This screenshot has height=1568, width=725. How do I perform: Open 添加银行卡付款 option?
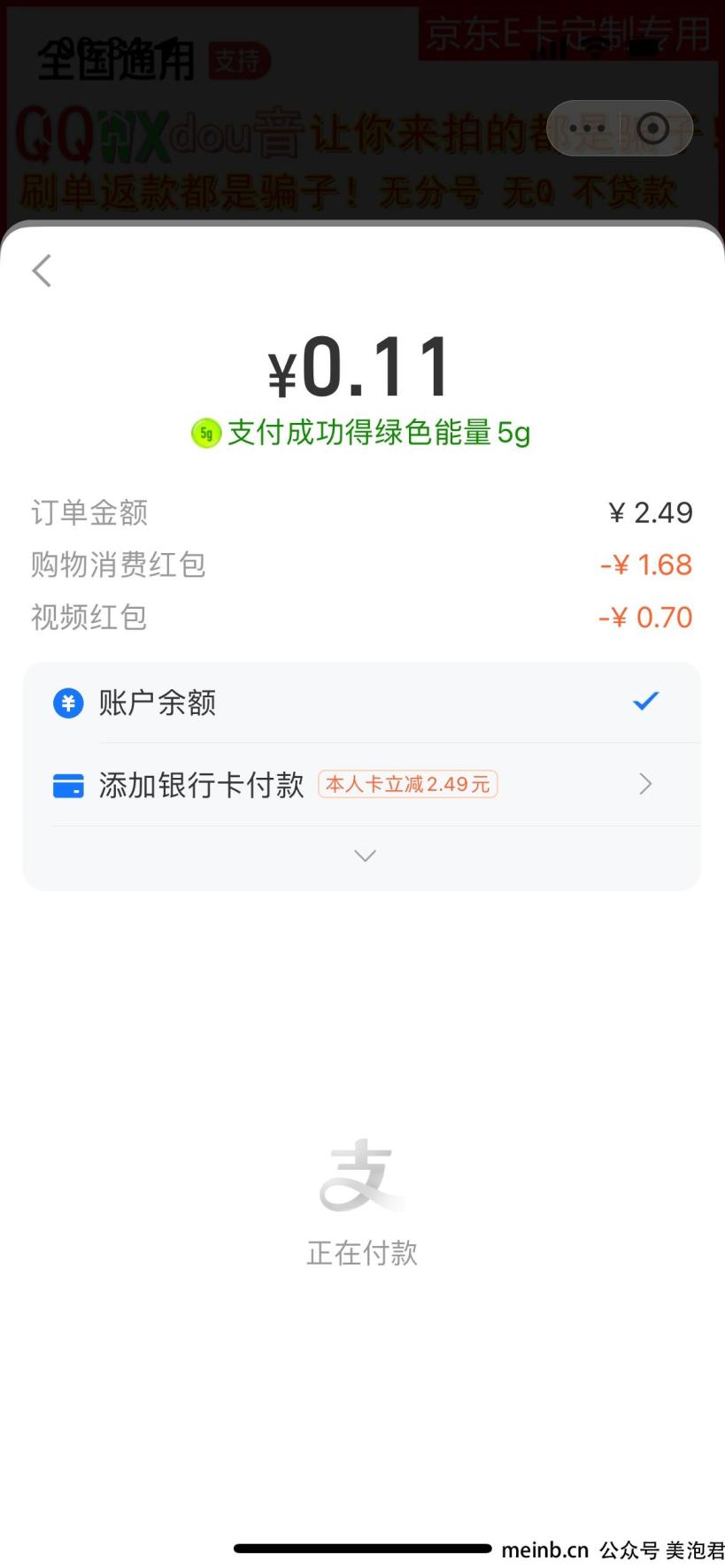[x=361, y=785]
